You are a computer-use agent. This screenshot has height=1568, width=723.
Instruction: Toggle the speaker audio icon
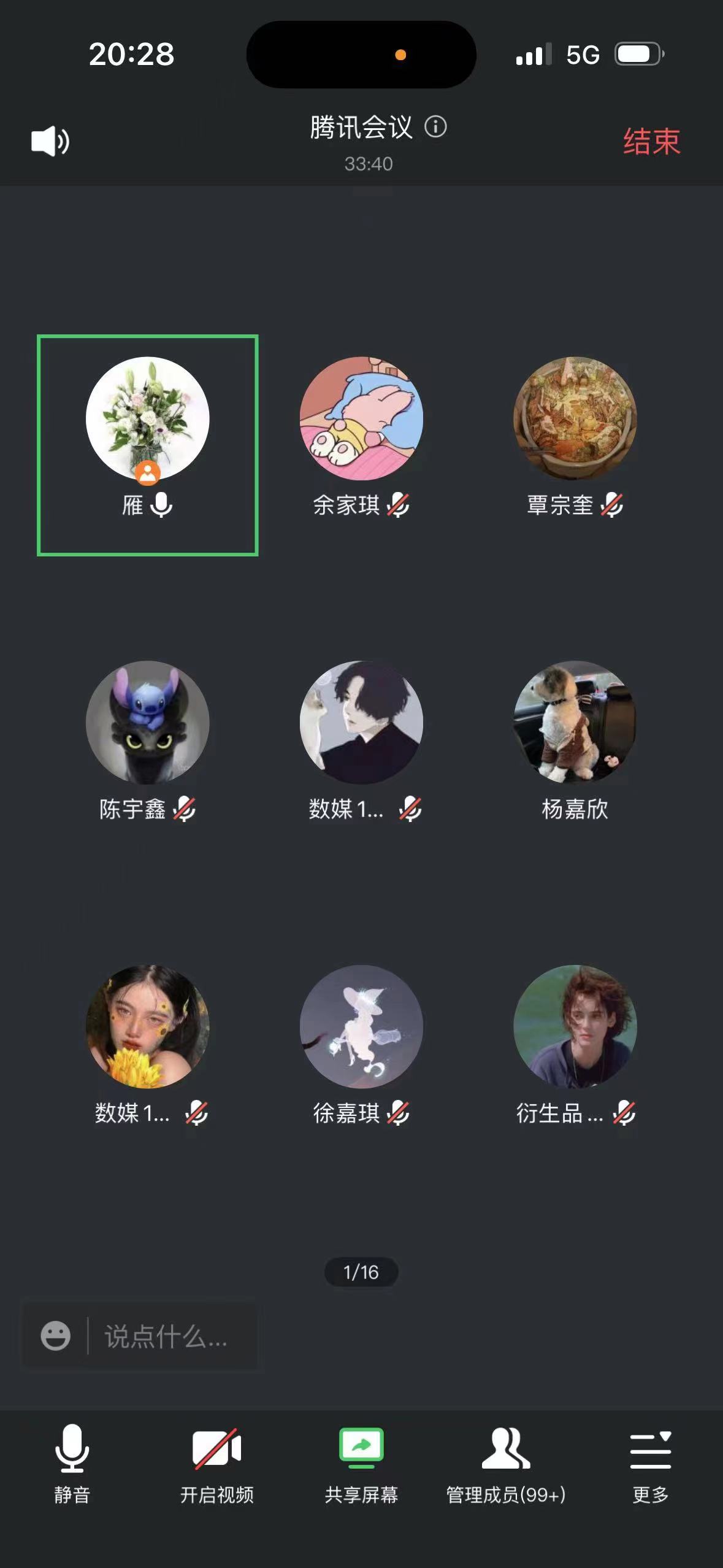coord(50,141)
